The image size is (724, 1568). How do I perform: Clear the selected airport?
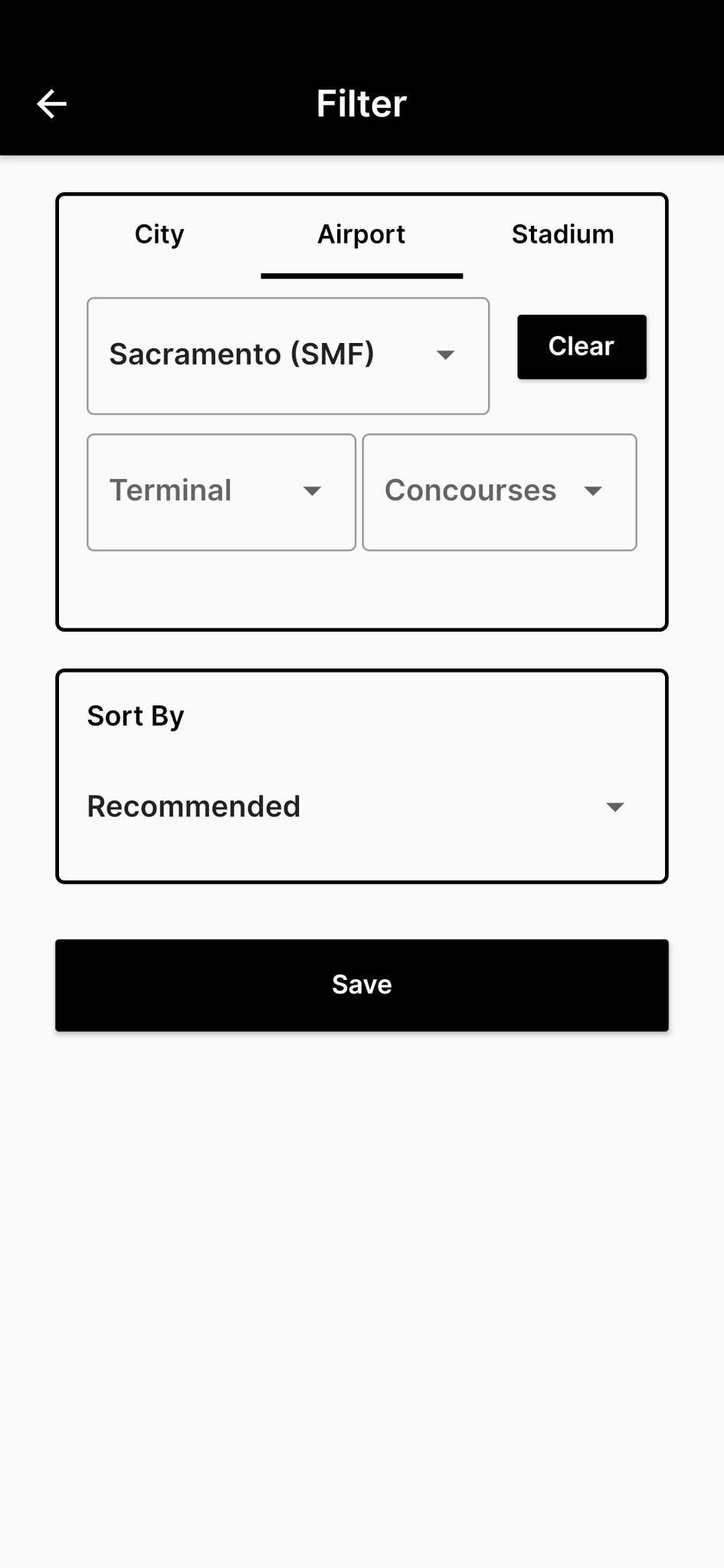point(581,347)
